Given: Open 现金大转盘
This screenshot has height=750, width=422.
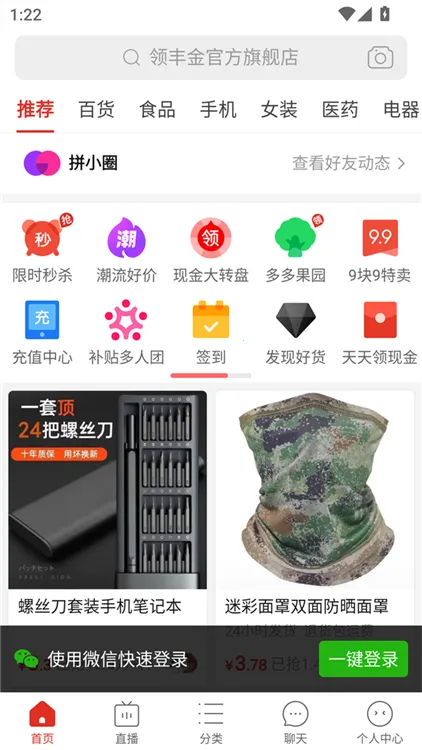Looking at the screenshot, I should coord(211,250).
